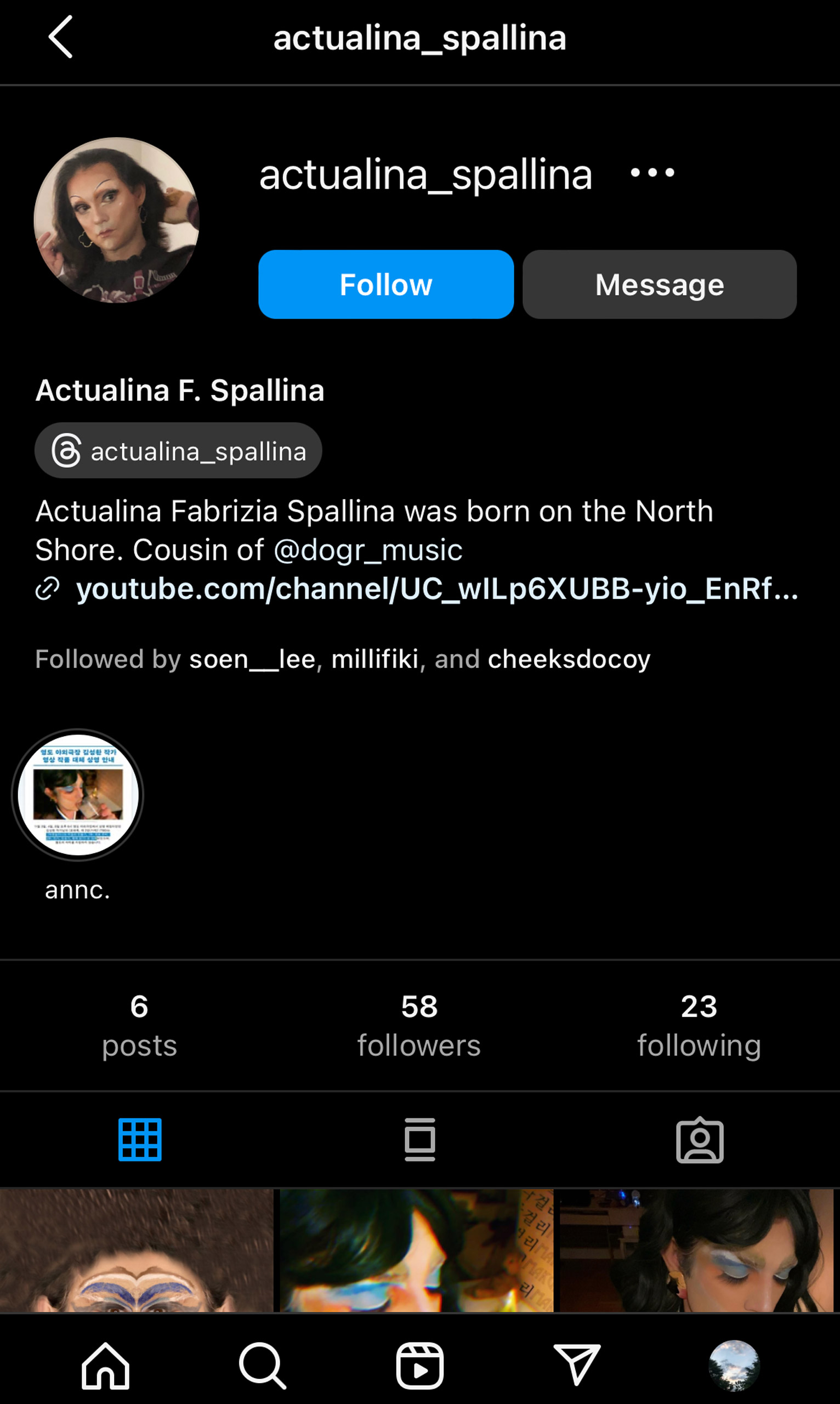The image size is (840, 1404).
Task: Open the Threads profile chip
Action: click(178, 451)
